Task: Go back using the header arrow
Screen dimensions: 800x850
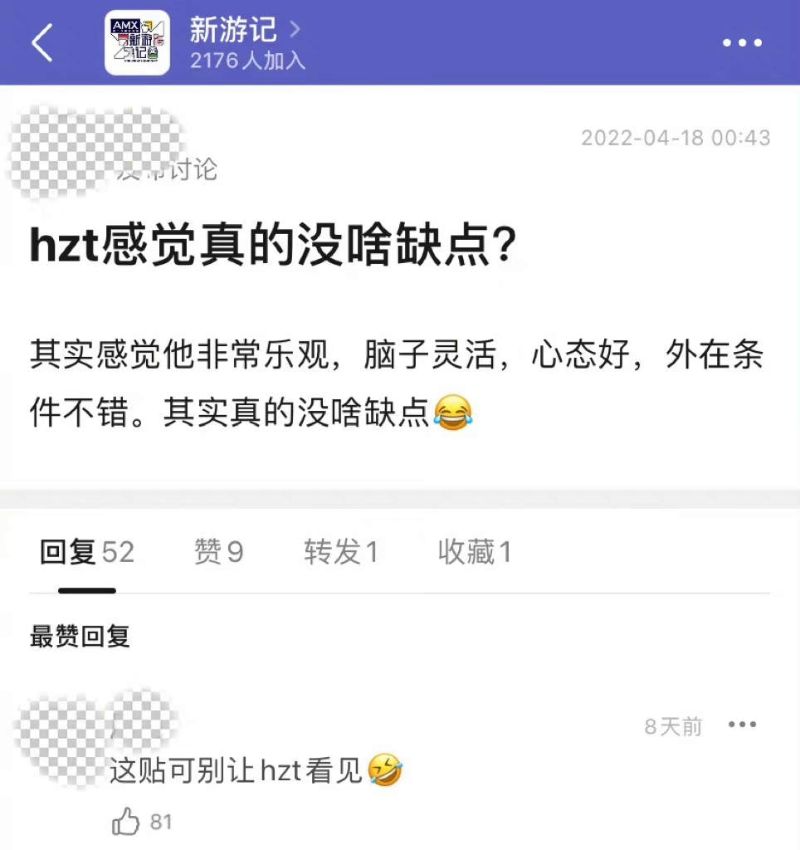Action: pyautogui.click(x=42, y=44)
